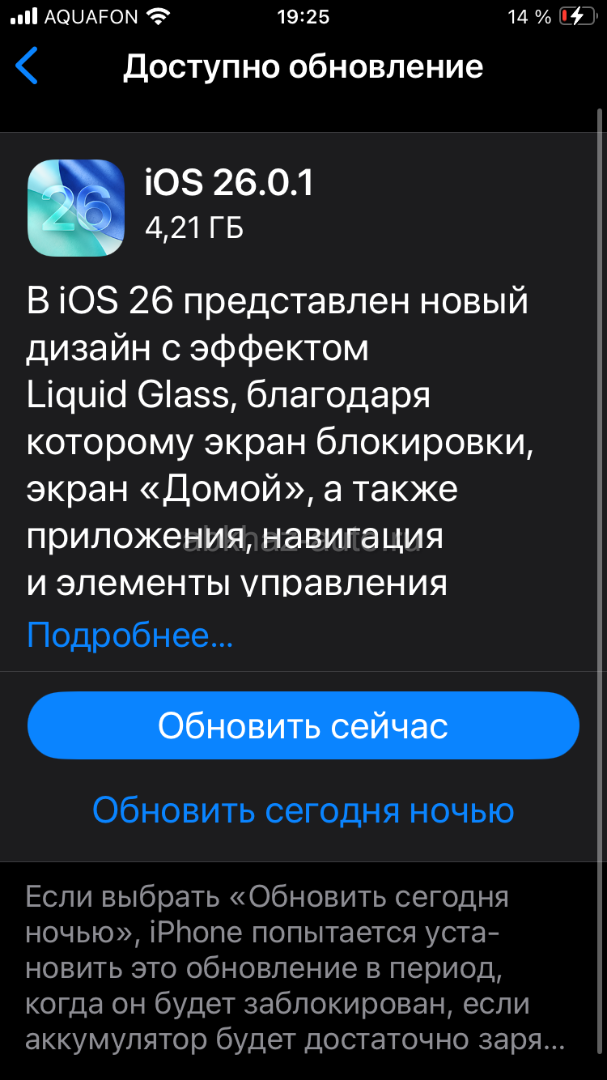
Task: Open the Подробнее… link
Action: coord(129,635)
